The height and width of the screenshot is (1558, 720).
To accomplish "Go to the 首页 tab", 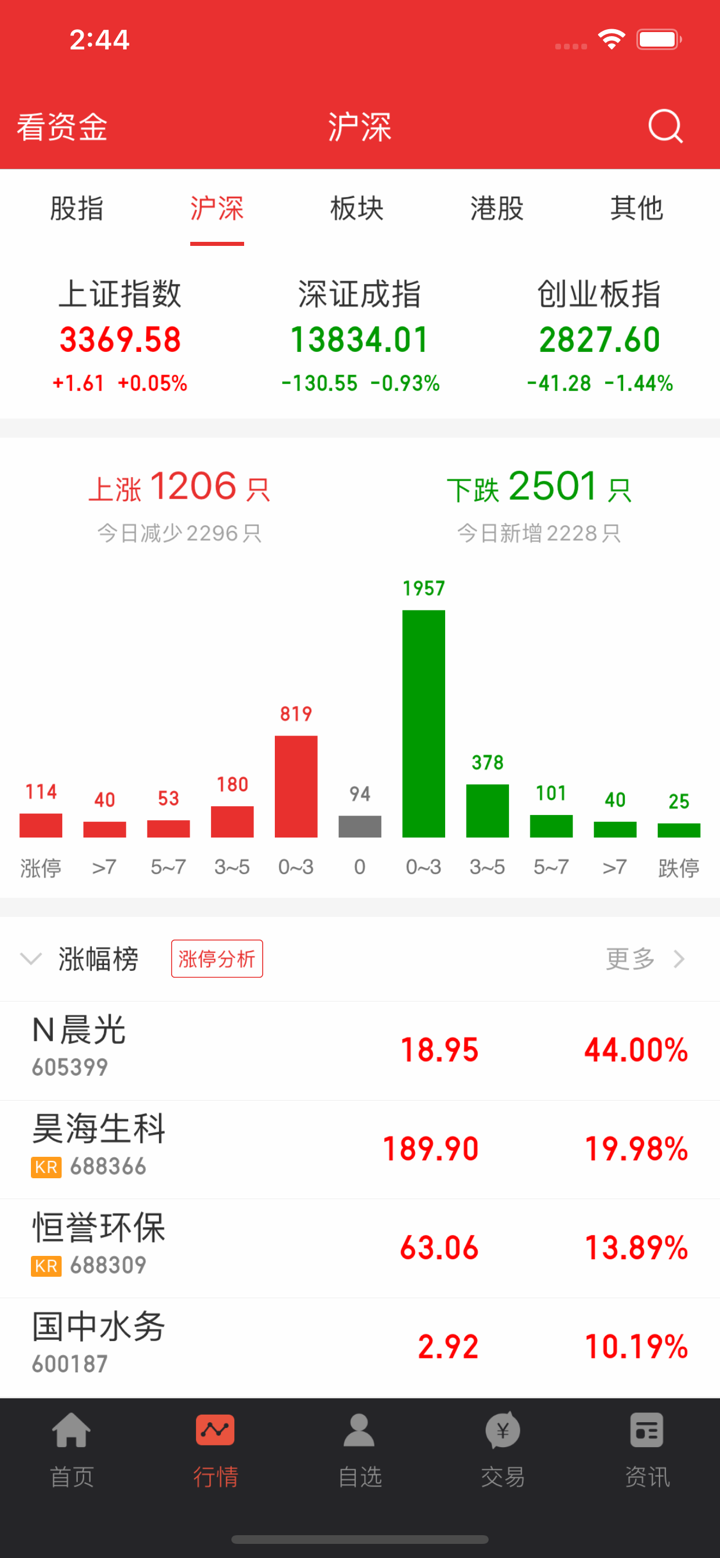I will pyautogui.click(x=72, y=1450).
